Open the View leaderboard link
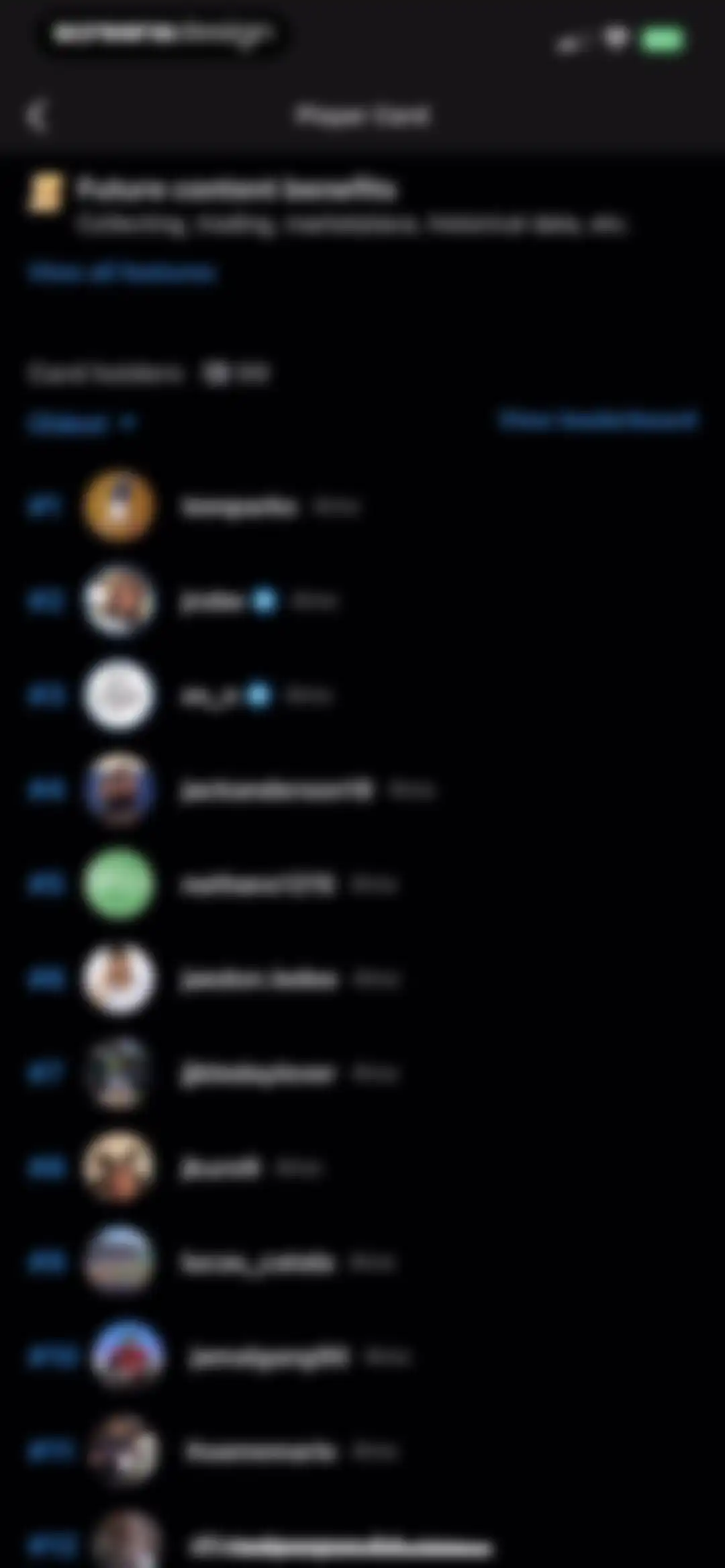The width and height of the screenshot is (725, 1568). point(597,420)
